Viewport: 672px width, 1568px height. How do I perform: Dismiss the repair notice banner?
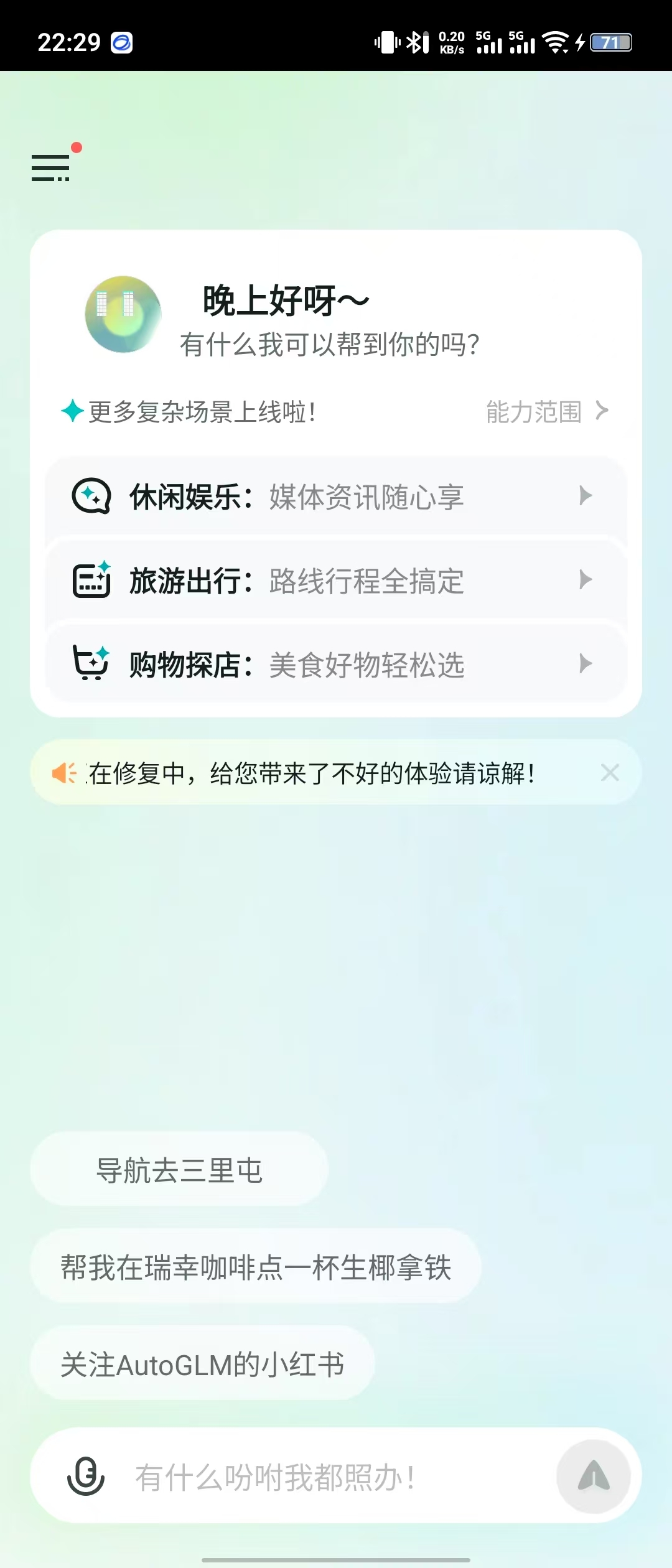click(610, 773)
